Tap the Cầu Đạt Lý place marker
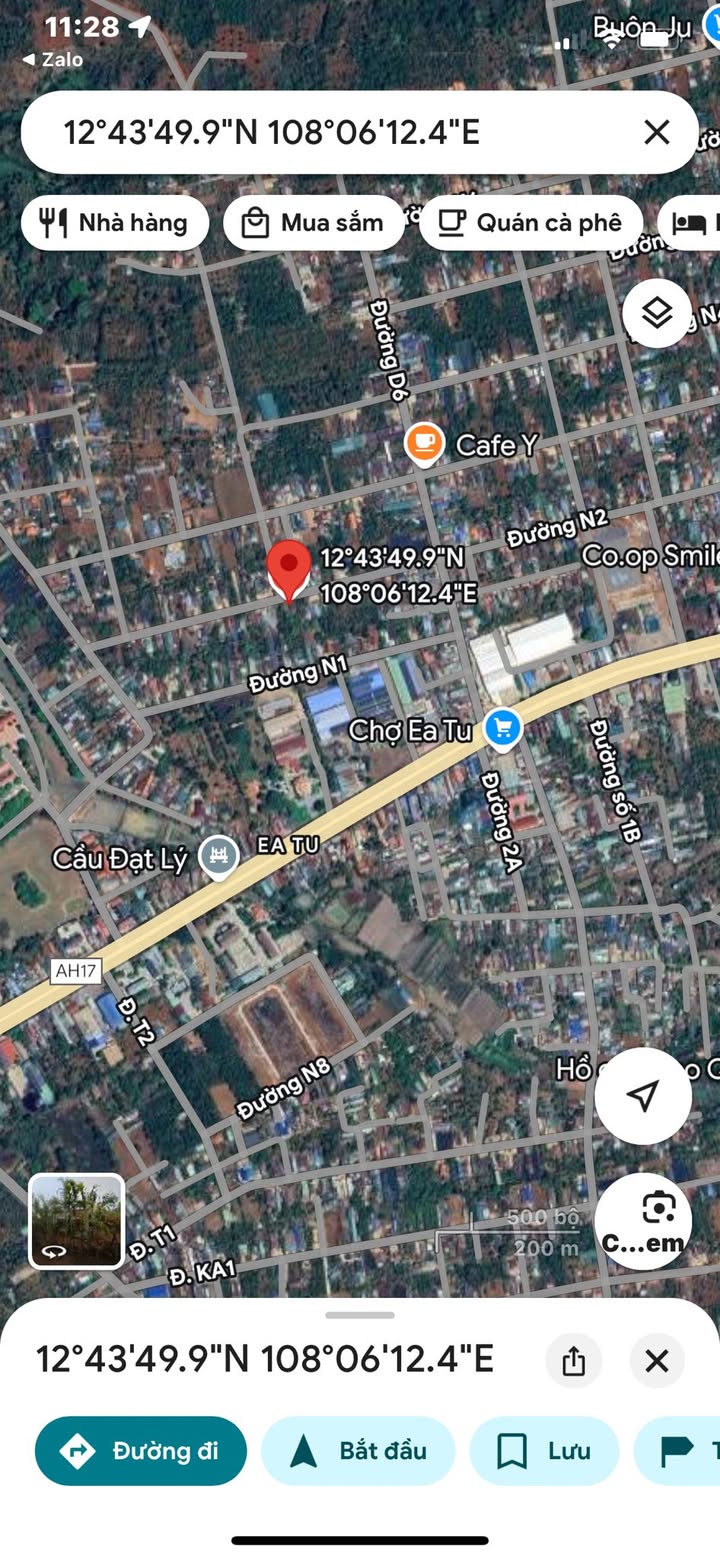The image size is (720, 1559). [219, 856]
